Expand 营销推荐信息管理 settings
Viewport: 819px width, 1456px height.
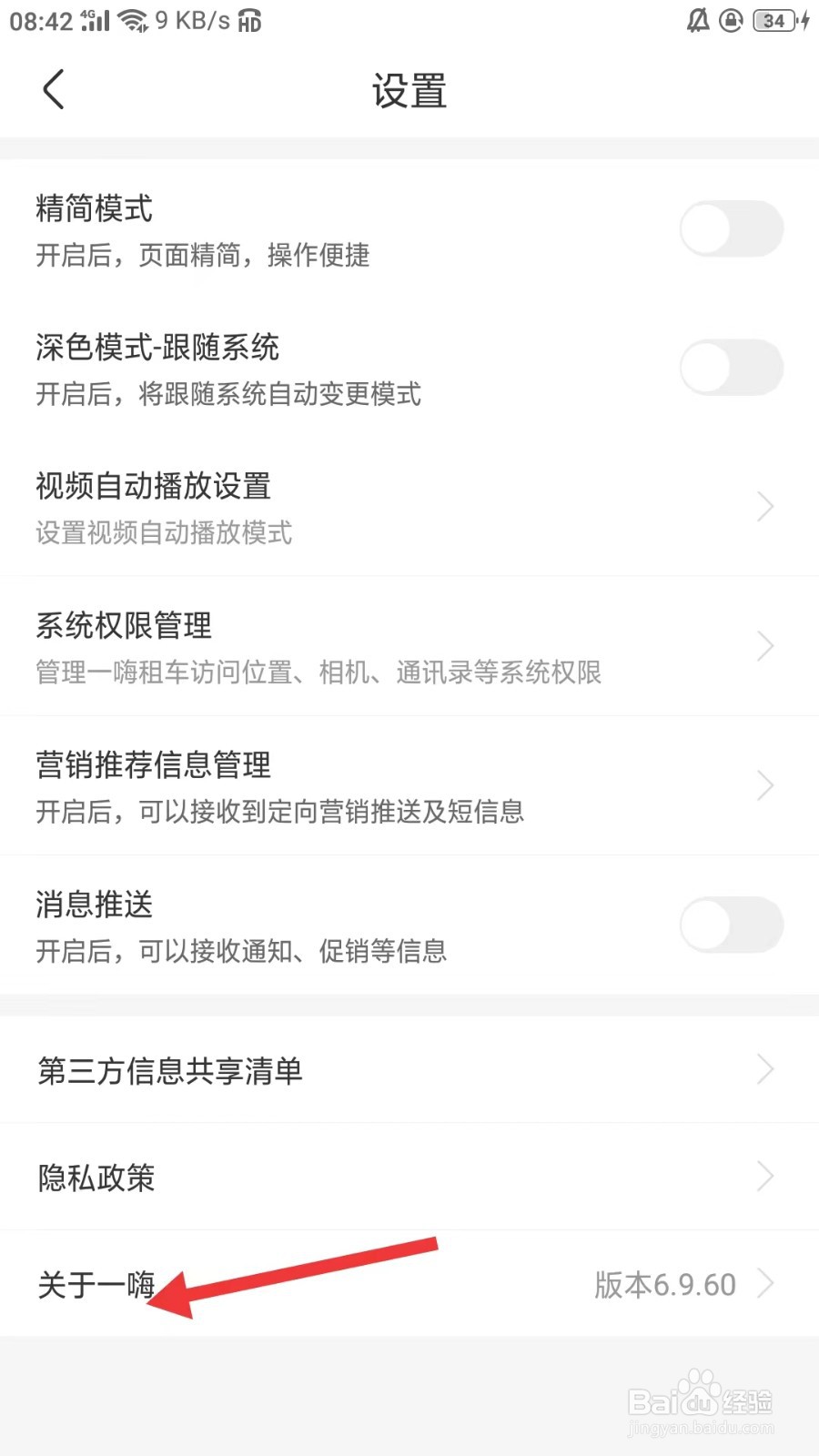point(763,784)
